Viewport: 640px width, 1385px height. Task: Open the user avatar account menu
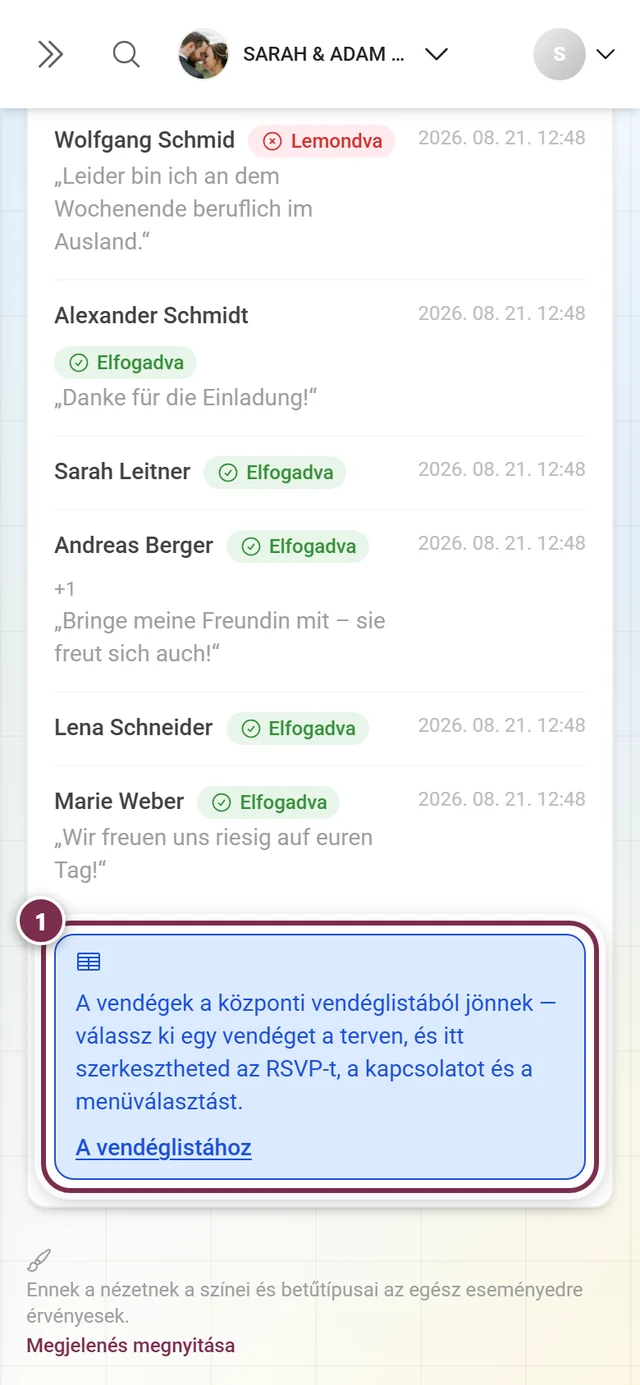pyautogui.click(x=574, y=54)
